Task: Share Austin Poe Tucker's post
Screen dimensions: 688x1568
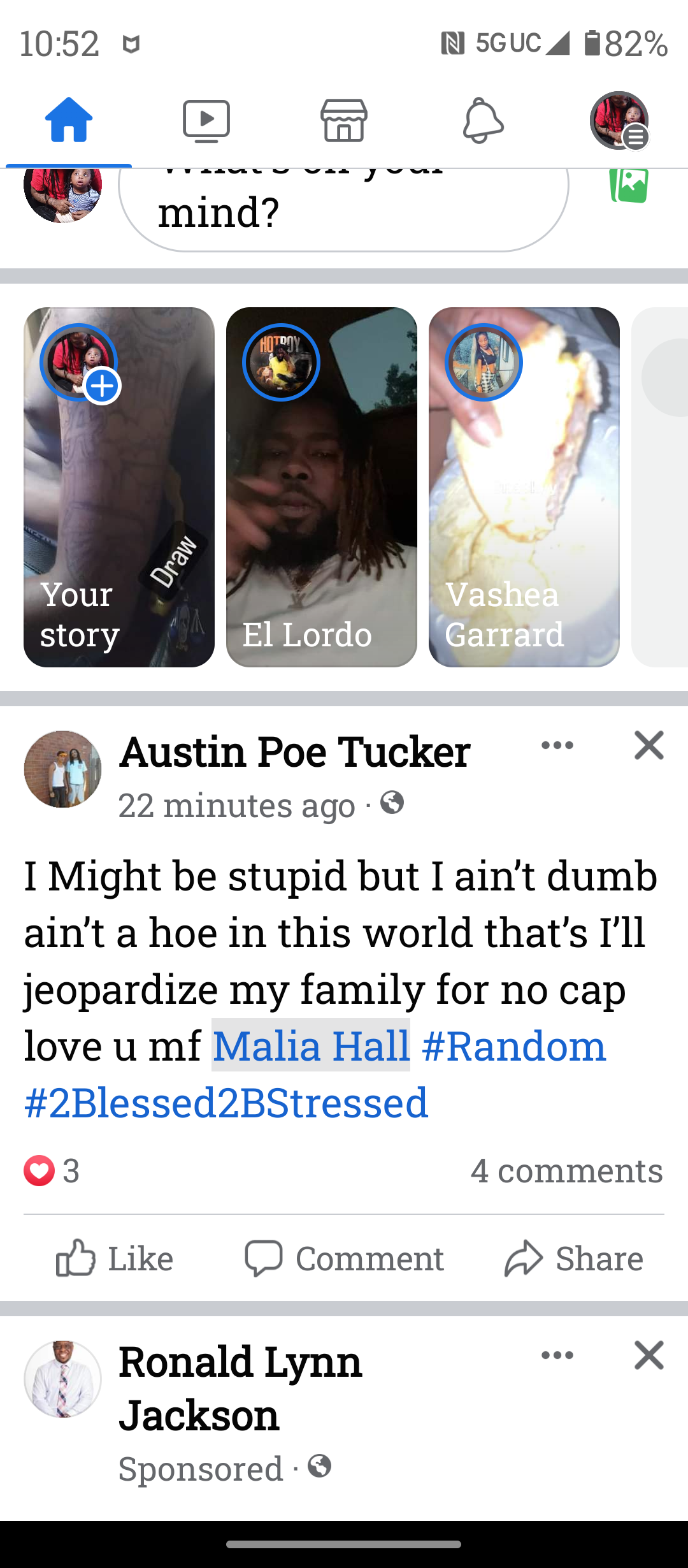Action: click(x=574, y=1258)
